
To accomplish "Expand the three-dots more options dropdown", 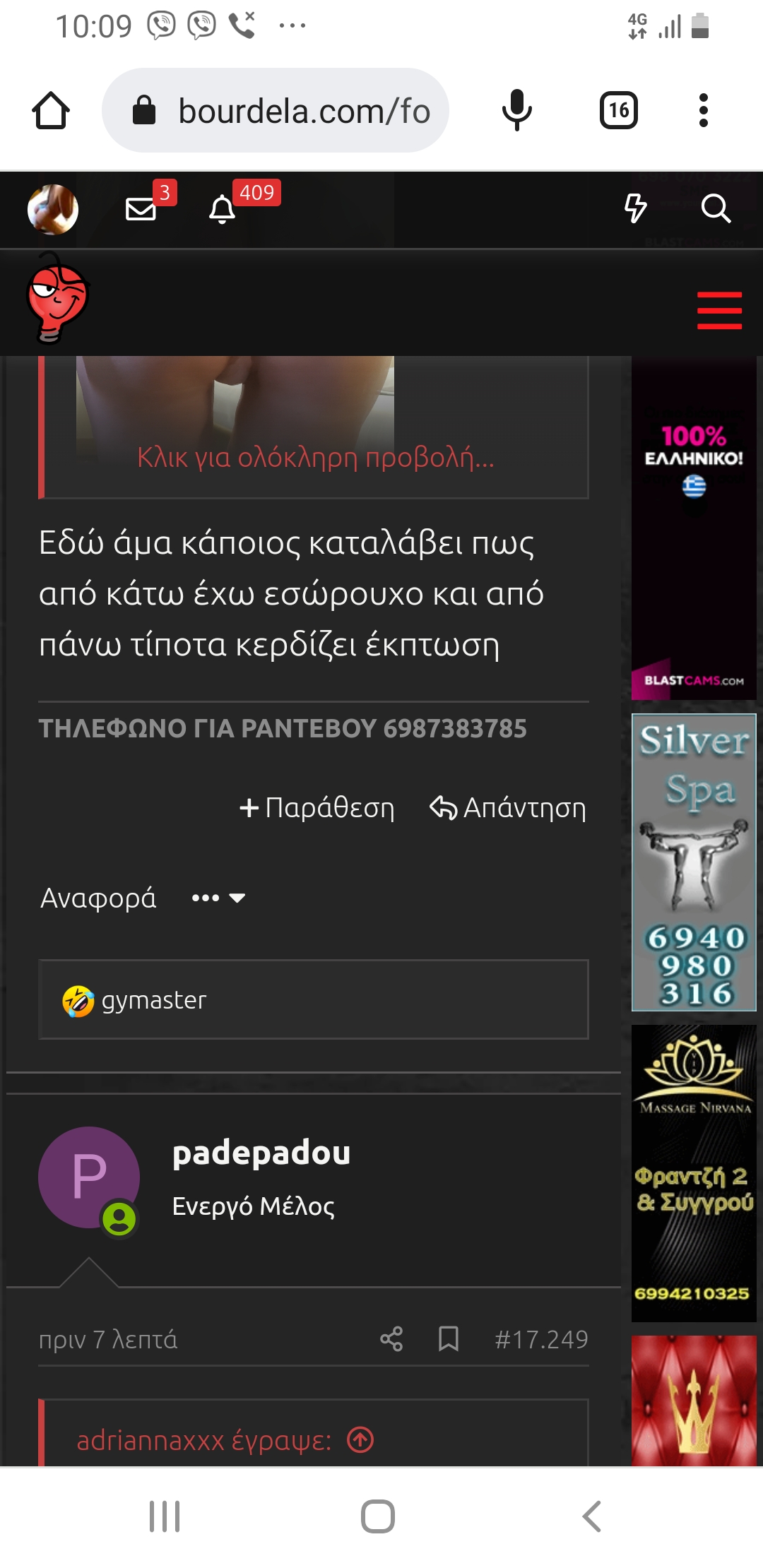I will point(218,898).
